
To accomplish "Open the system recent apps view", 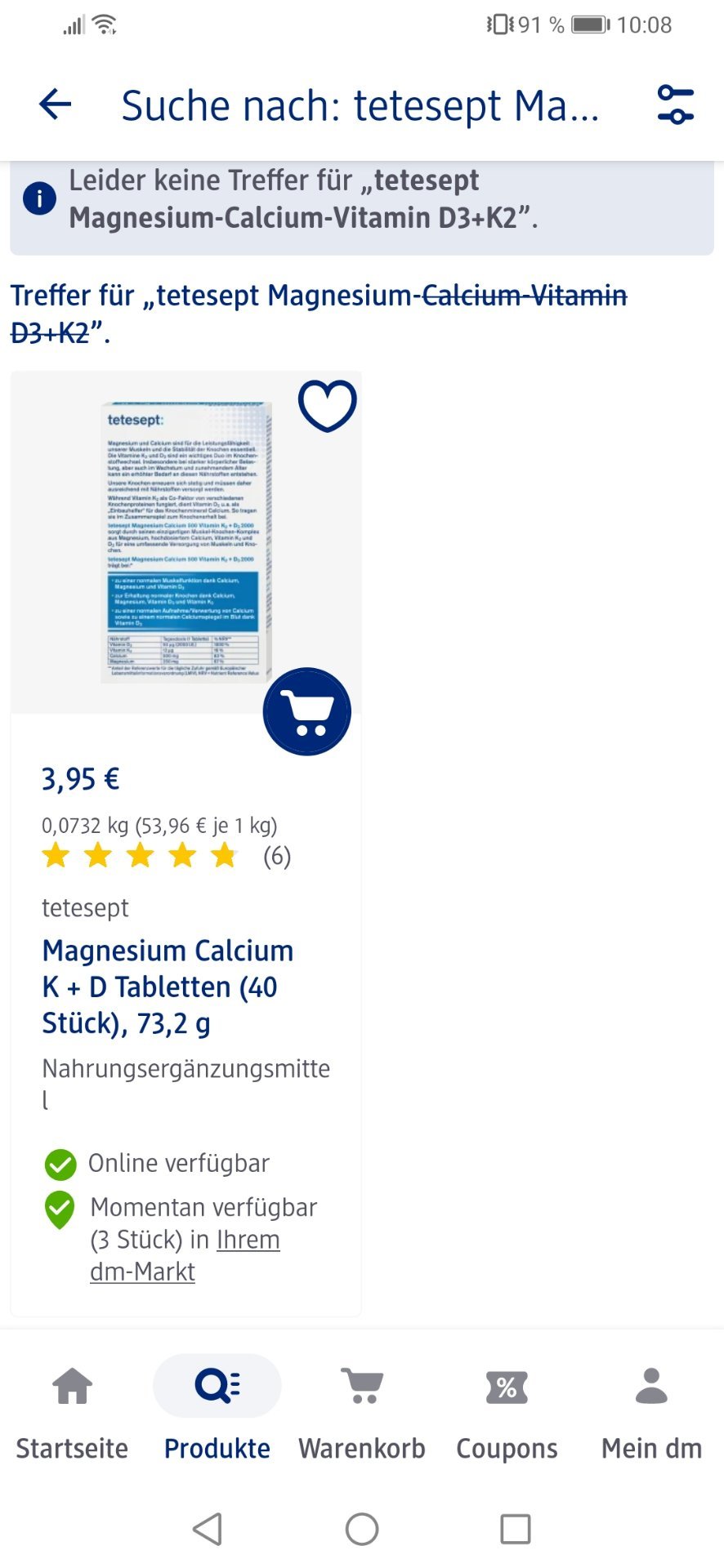I will [515, 1529].
